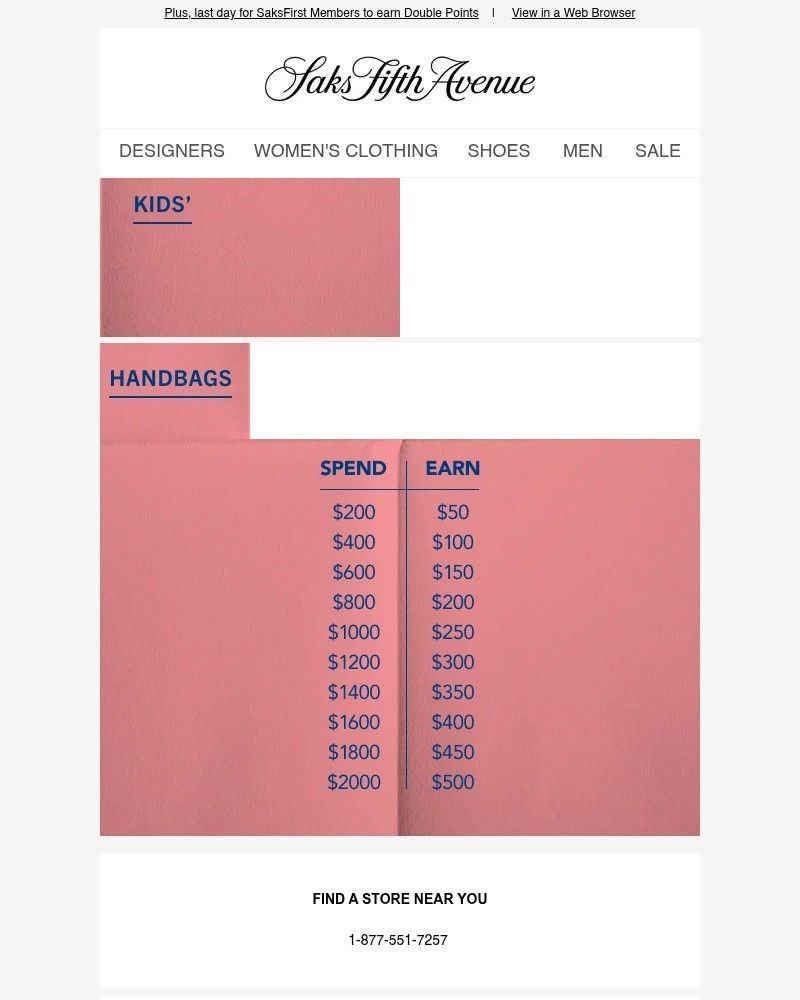Select the $2000 spend amount

[x=353, y=782]
